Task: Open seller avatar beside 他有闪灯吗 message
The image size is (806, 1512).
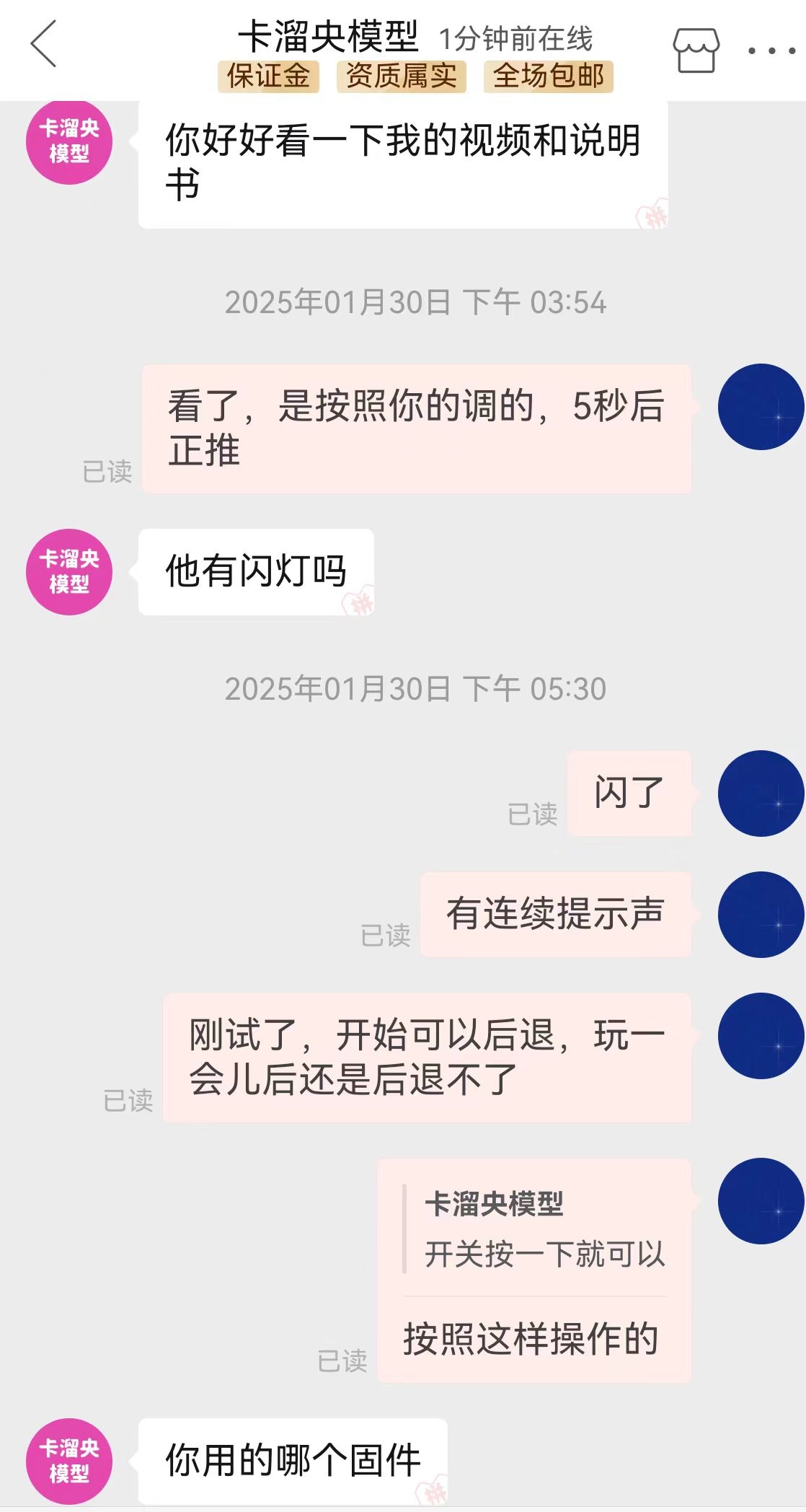Action: pyautogui.click(x=69, y=572)
